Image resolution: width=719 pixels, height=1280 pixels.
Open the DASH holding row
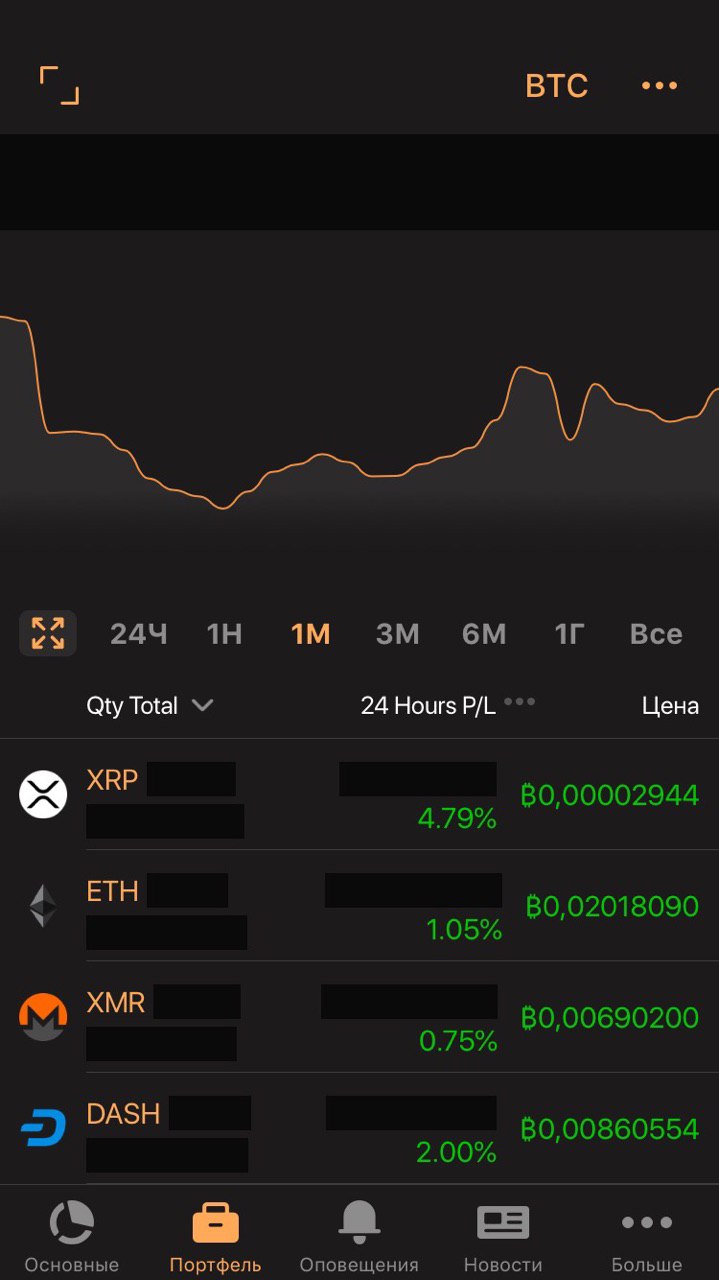pyautogui.click(x=360, y=1129)
